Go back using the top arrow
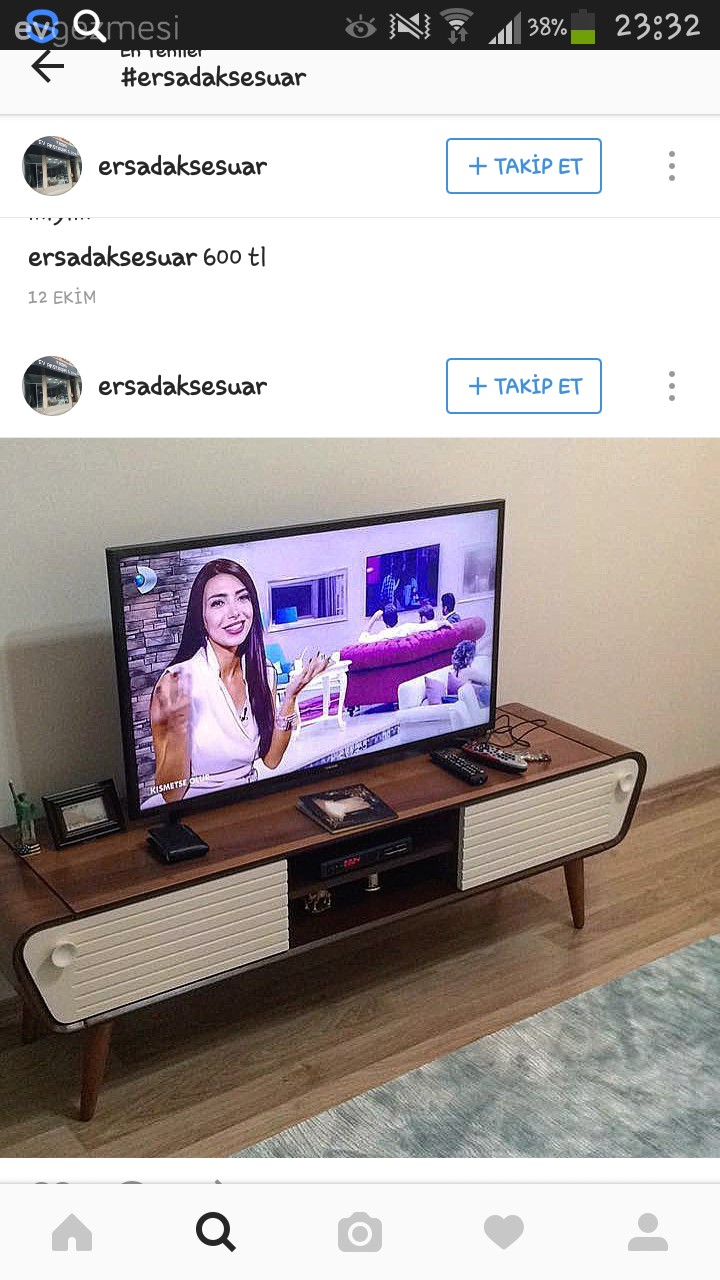720x1280 pixels. coord(47,66)
